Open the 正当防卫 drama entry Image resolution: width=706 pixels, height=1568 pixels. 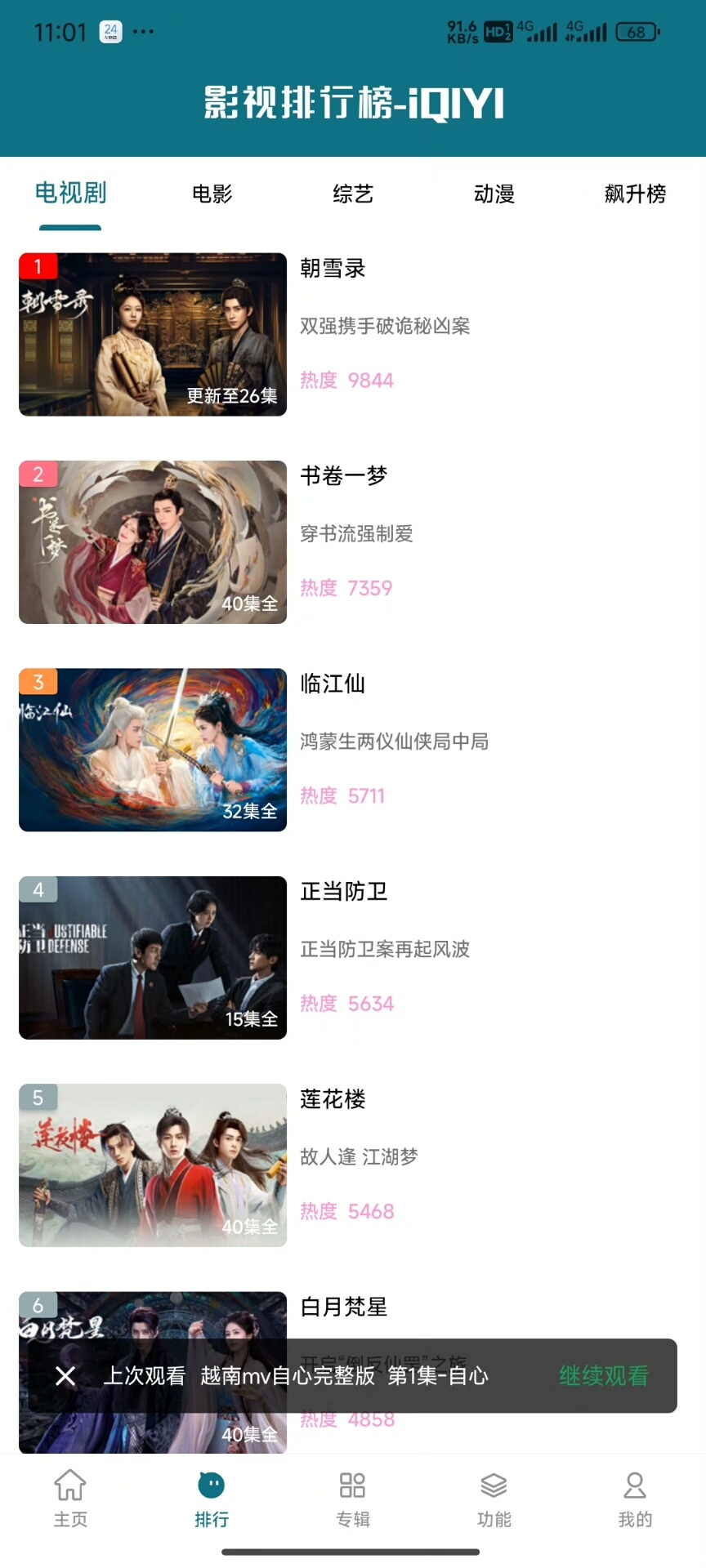pyautogui.click(x=153, y=957)
